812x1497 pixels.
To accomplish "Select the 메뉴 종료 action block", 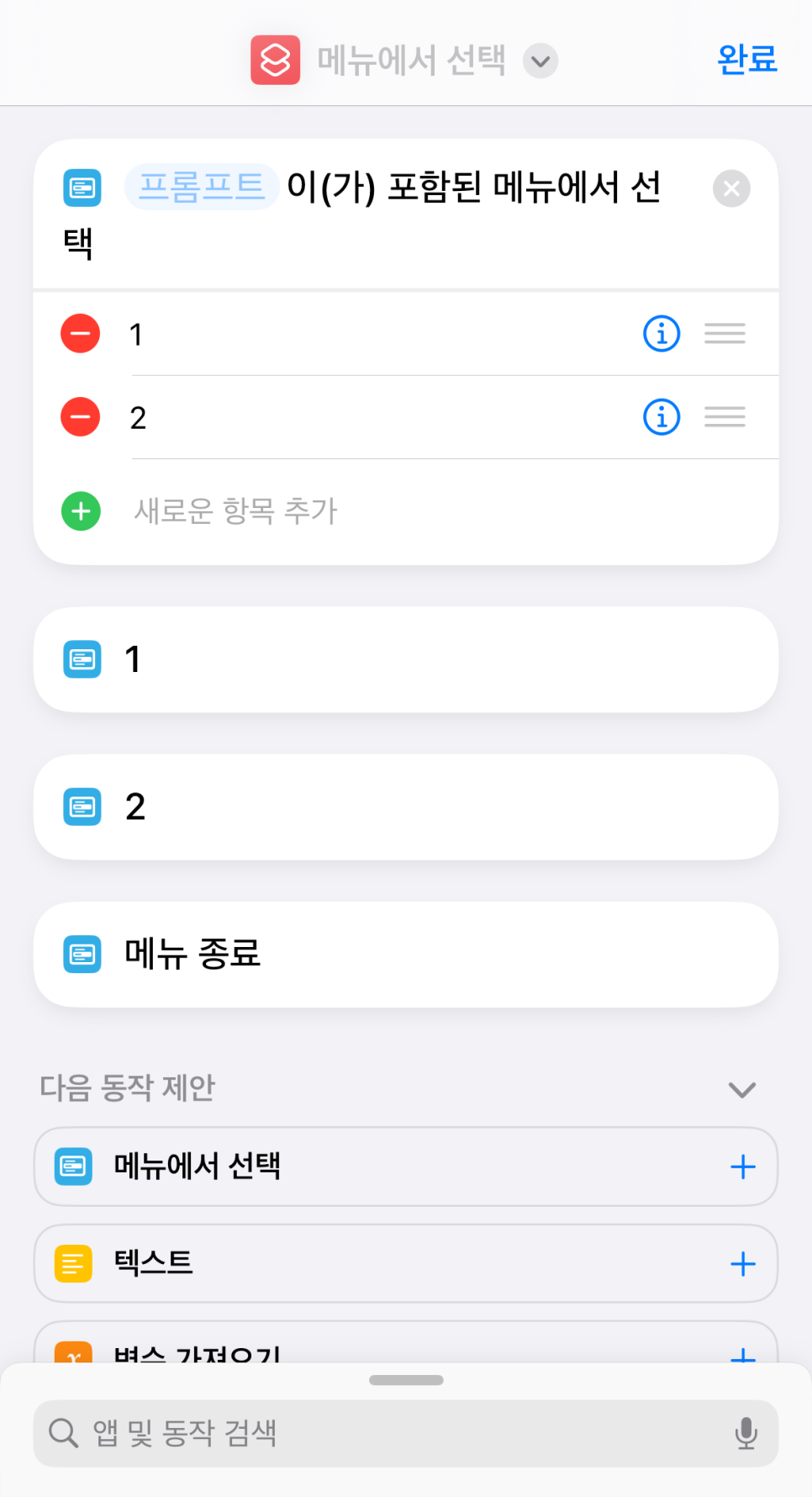I will 405,955.
